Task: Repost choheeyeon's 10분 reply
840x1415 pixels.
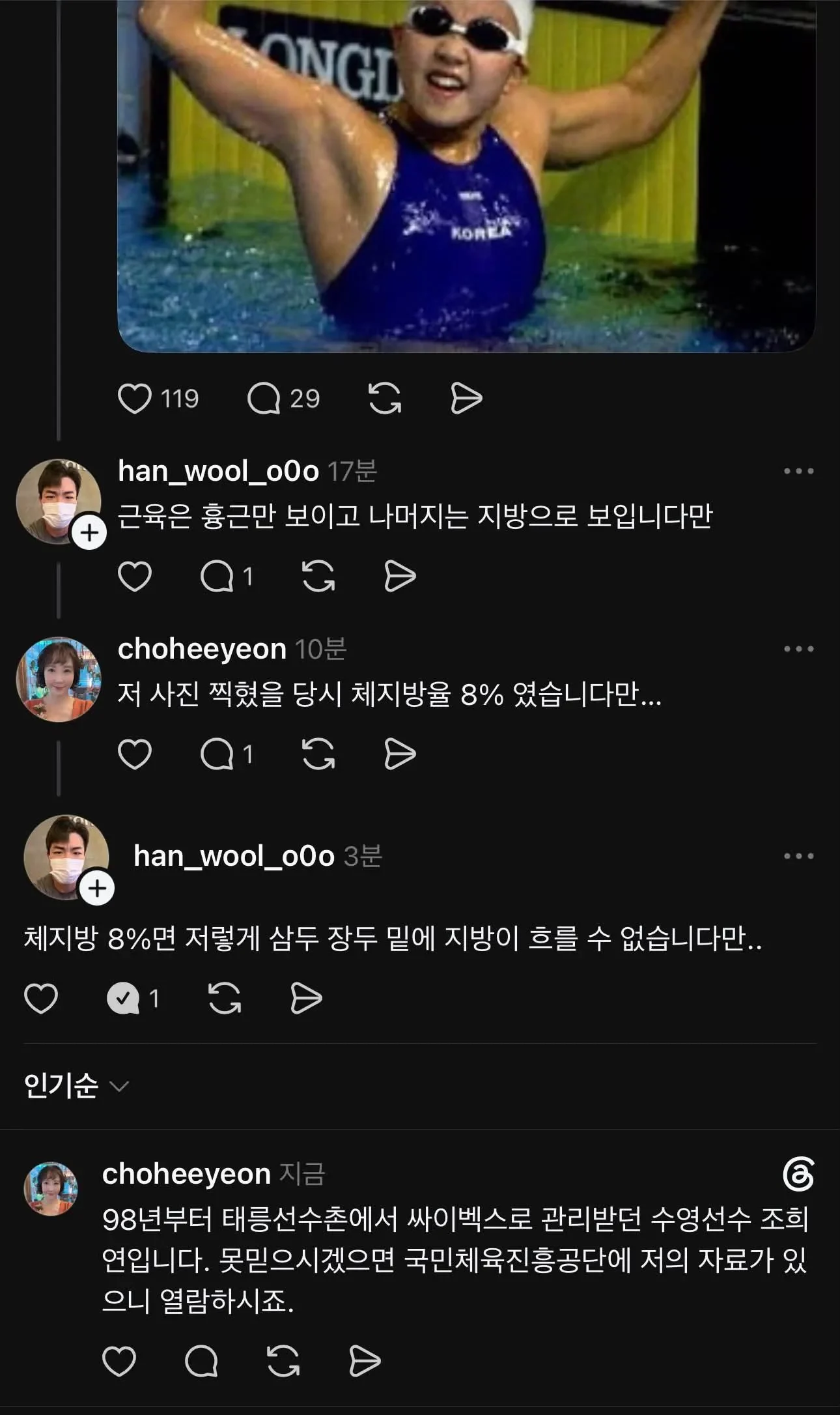Action: [x=318, y=754]
